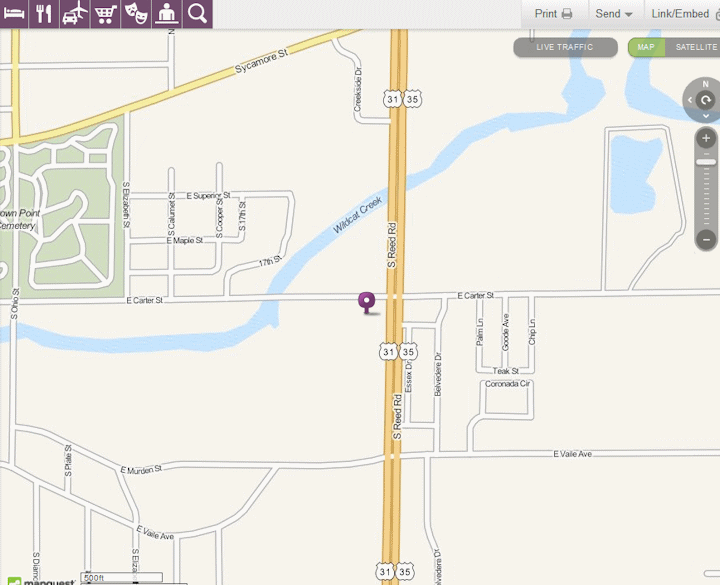Screen dimensions: 720x585
Task: Show services with the front desk icon
Action: [x=167, y=14]
